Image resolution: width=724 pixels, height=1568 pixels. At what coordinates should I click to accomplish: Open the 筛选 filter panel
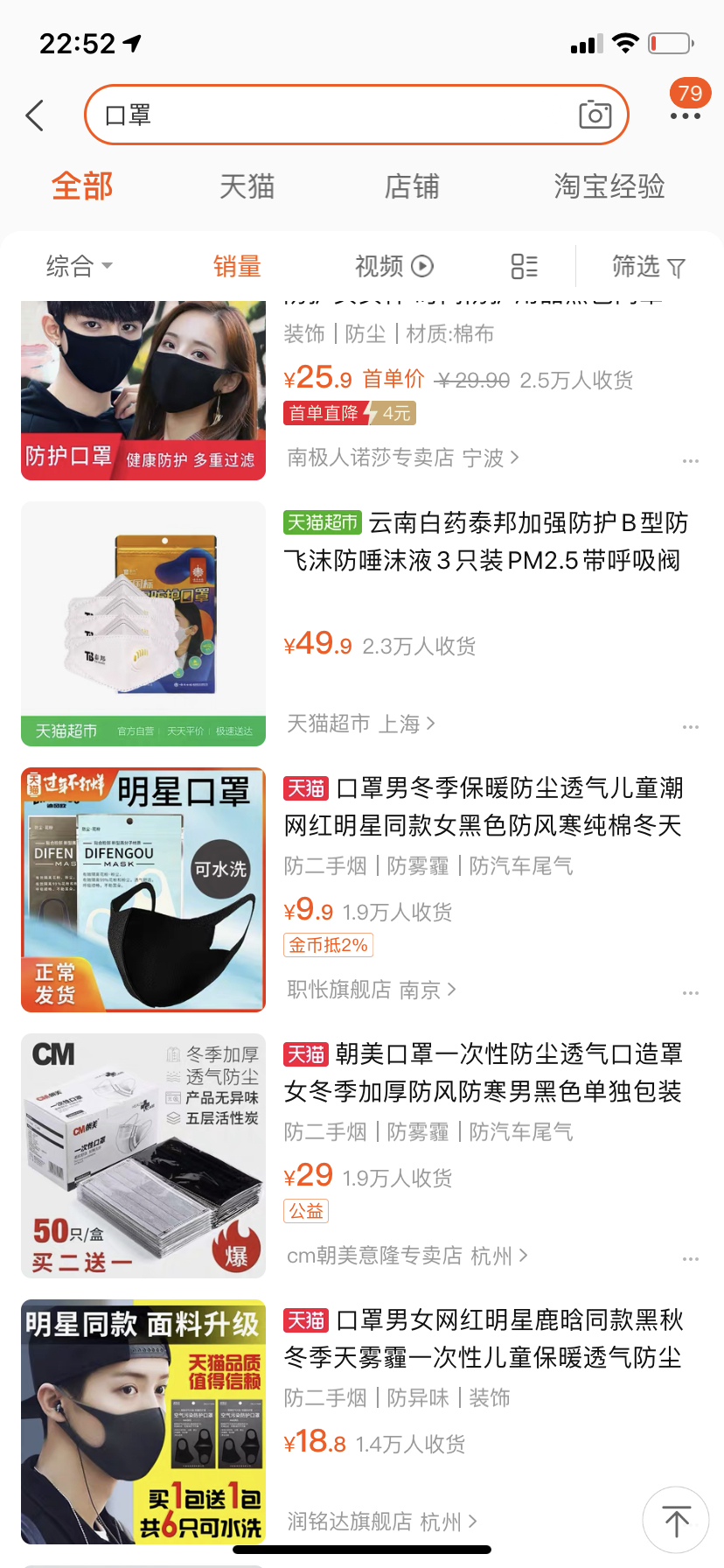click(x=648, y=266)
